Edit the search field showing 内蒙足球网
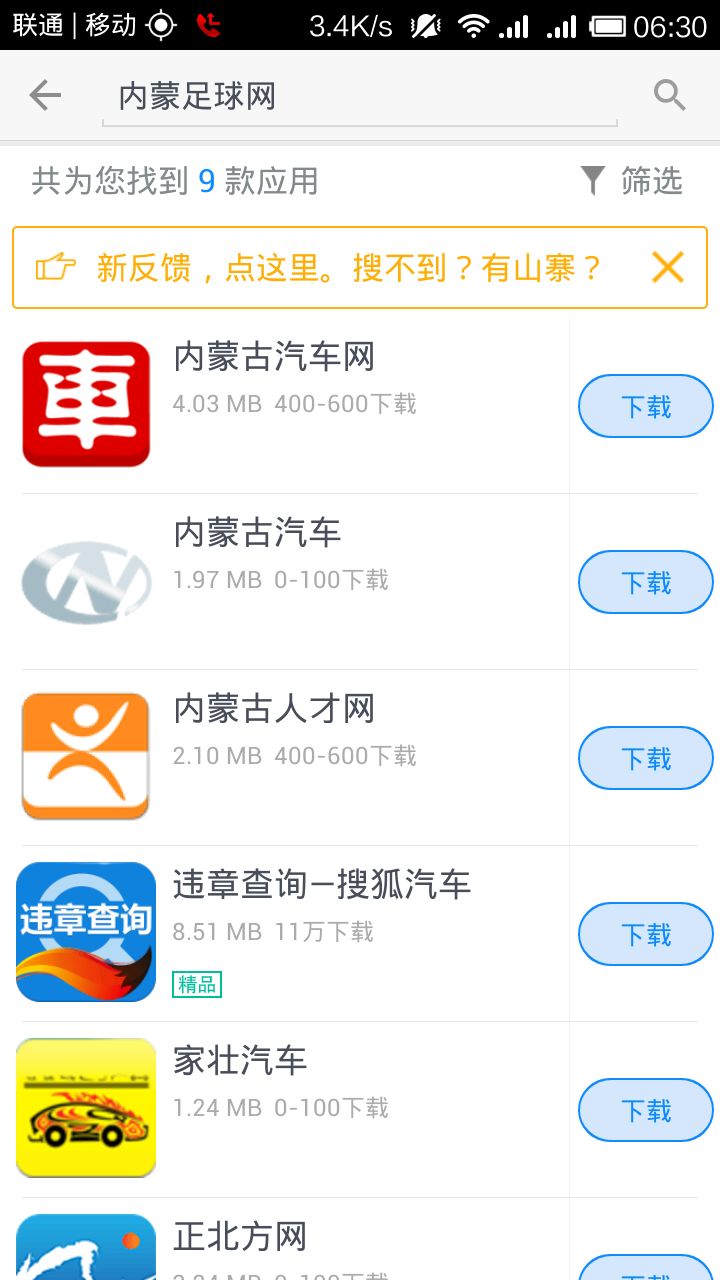720x1280 pixels. point(358,97)
